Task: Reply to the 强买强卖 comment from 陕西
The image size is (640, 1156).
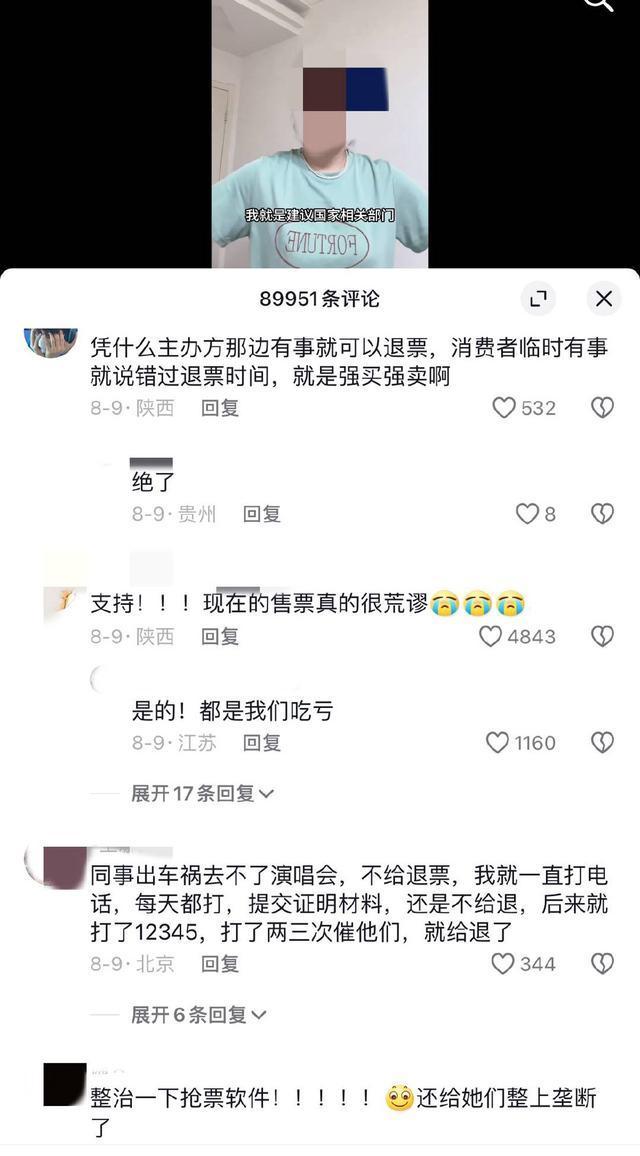Action: pos(220,408)
